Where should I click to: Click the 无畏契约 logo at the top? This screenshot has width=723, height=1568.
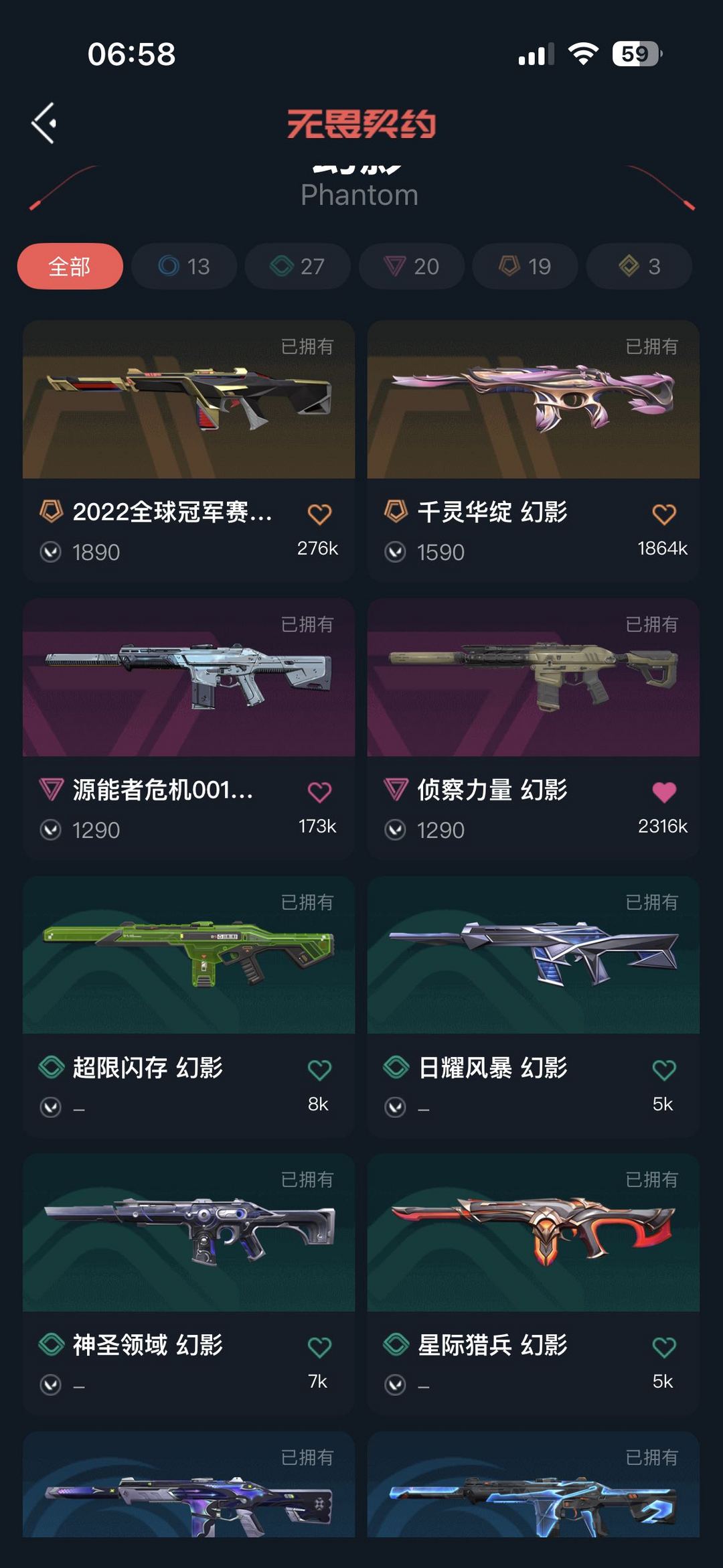pos(361,124)
